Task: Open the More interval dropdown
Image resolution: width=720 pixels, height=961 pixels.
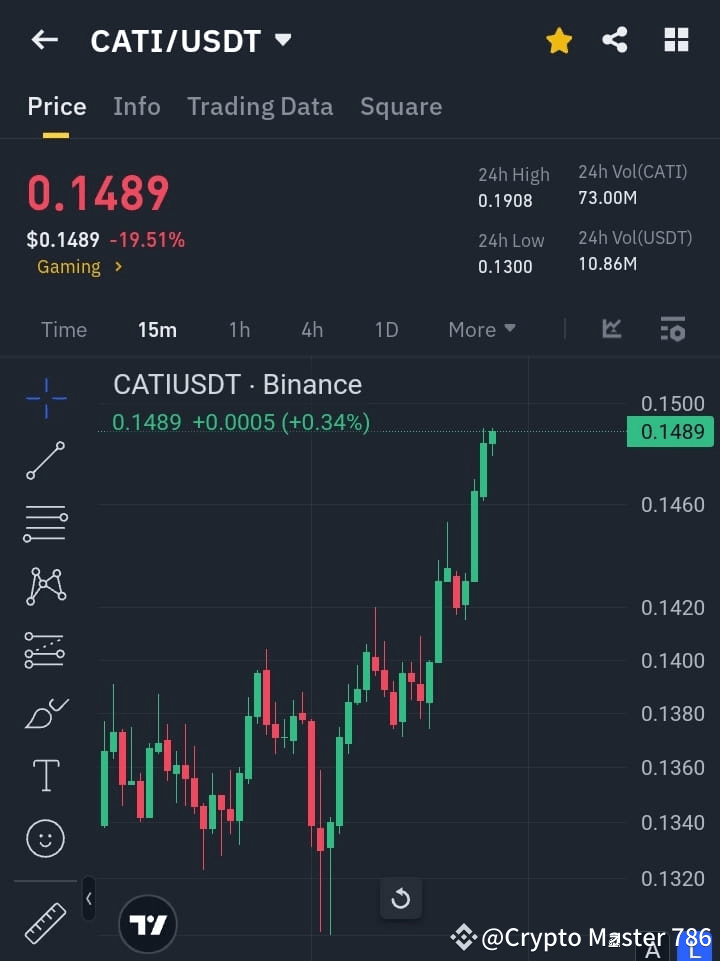Action: [481, 329]
